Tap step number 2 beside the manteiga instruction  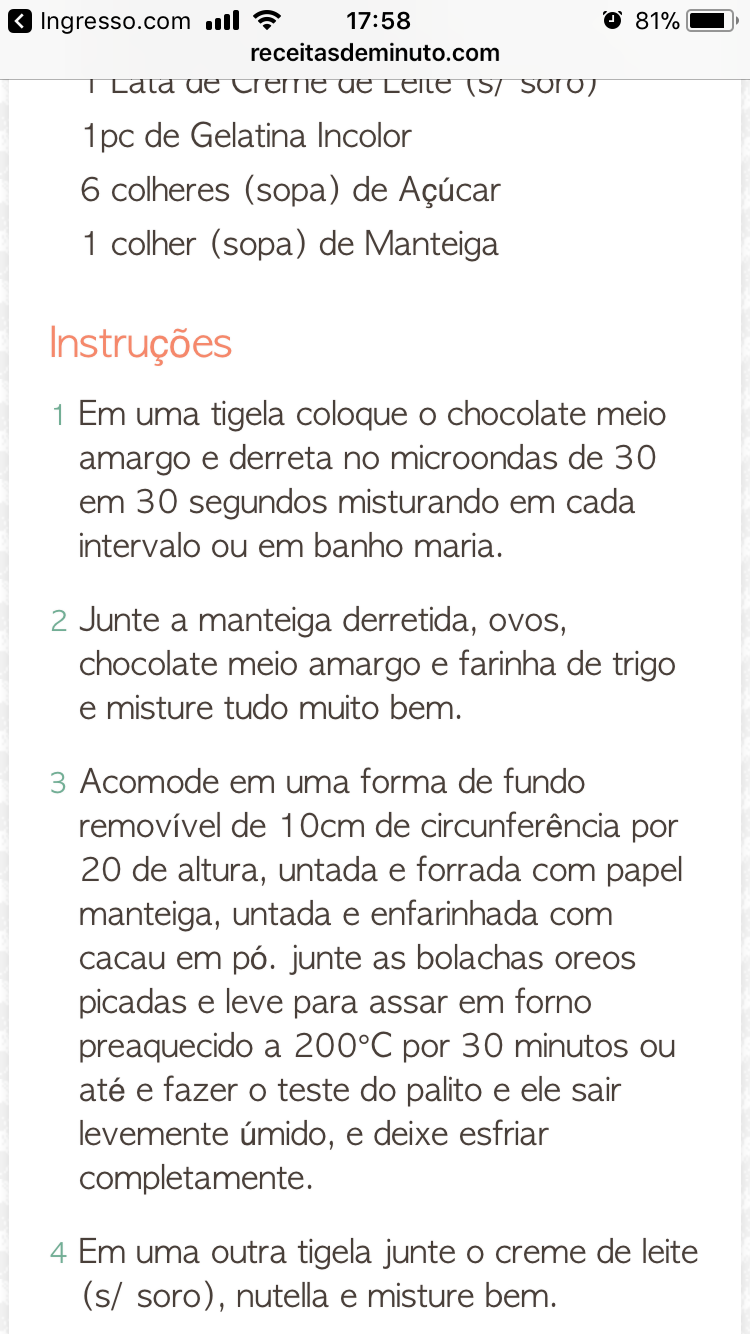[58, 620]
